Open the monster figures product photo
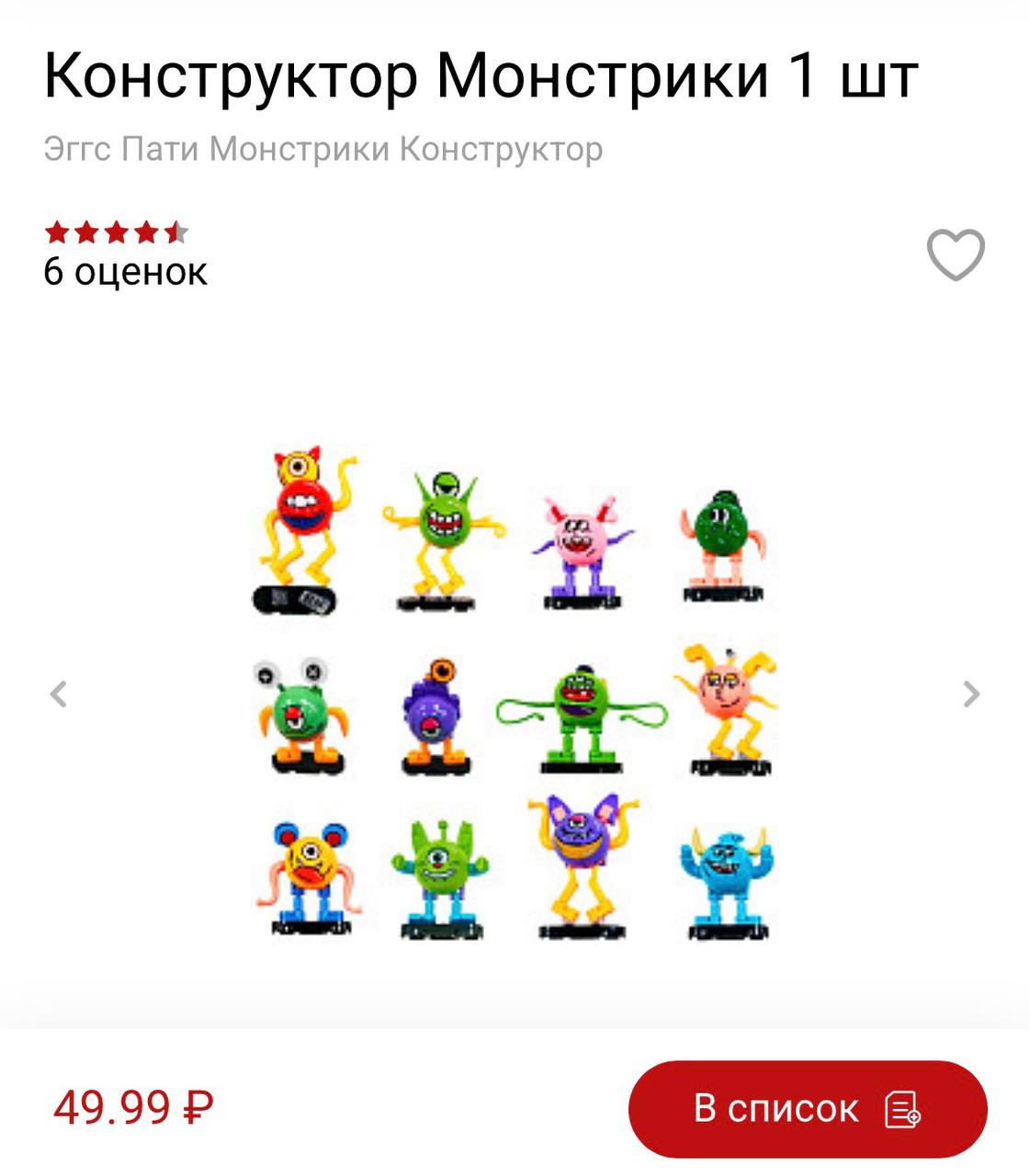The image size is (1030, 1176). coord(515,694)
